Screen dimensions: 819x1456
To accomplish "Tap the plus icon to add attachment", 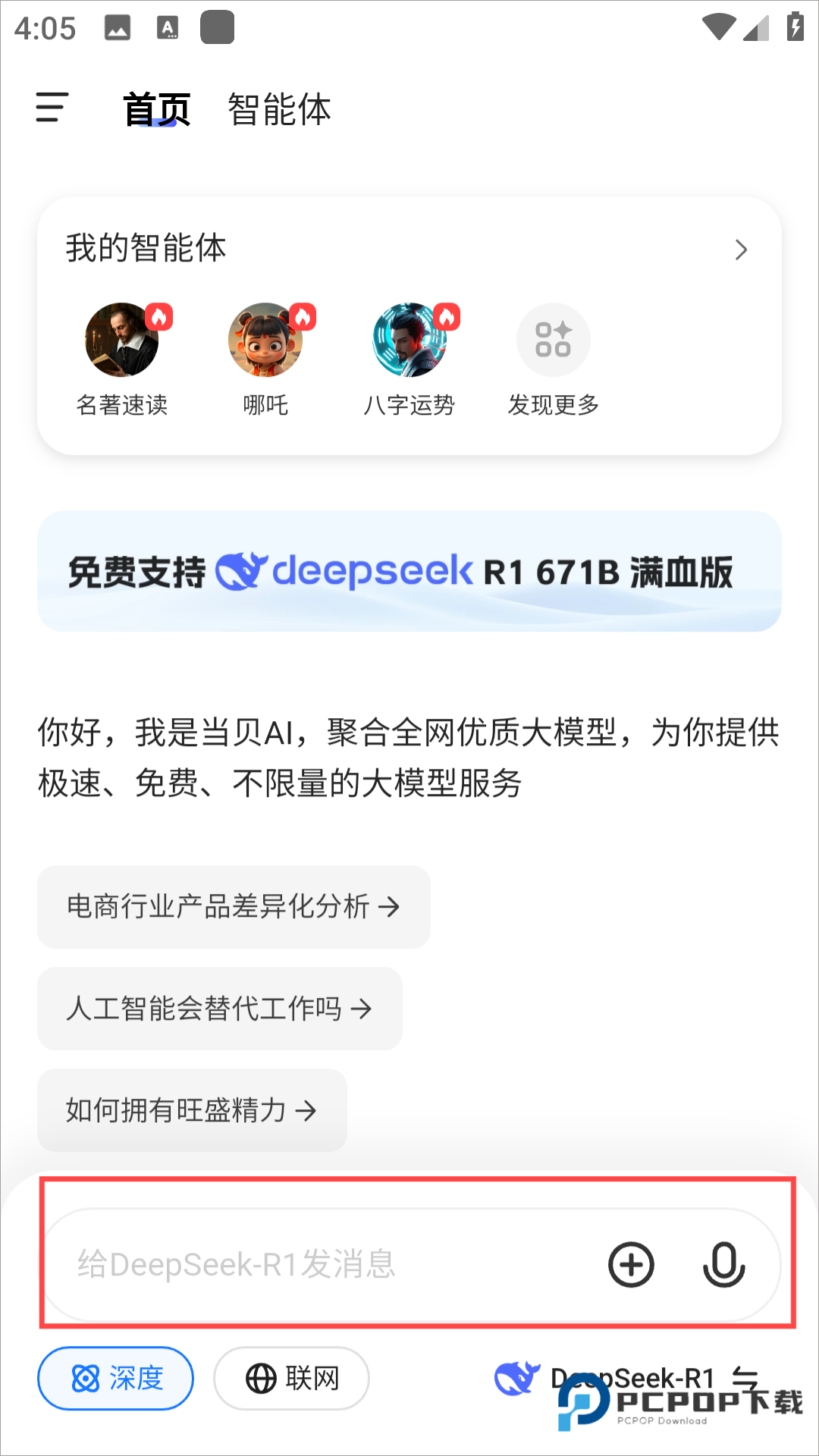I will click(631, 1265).
